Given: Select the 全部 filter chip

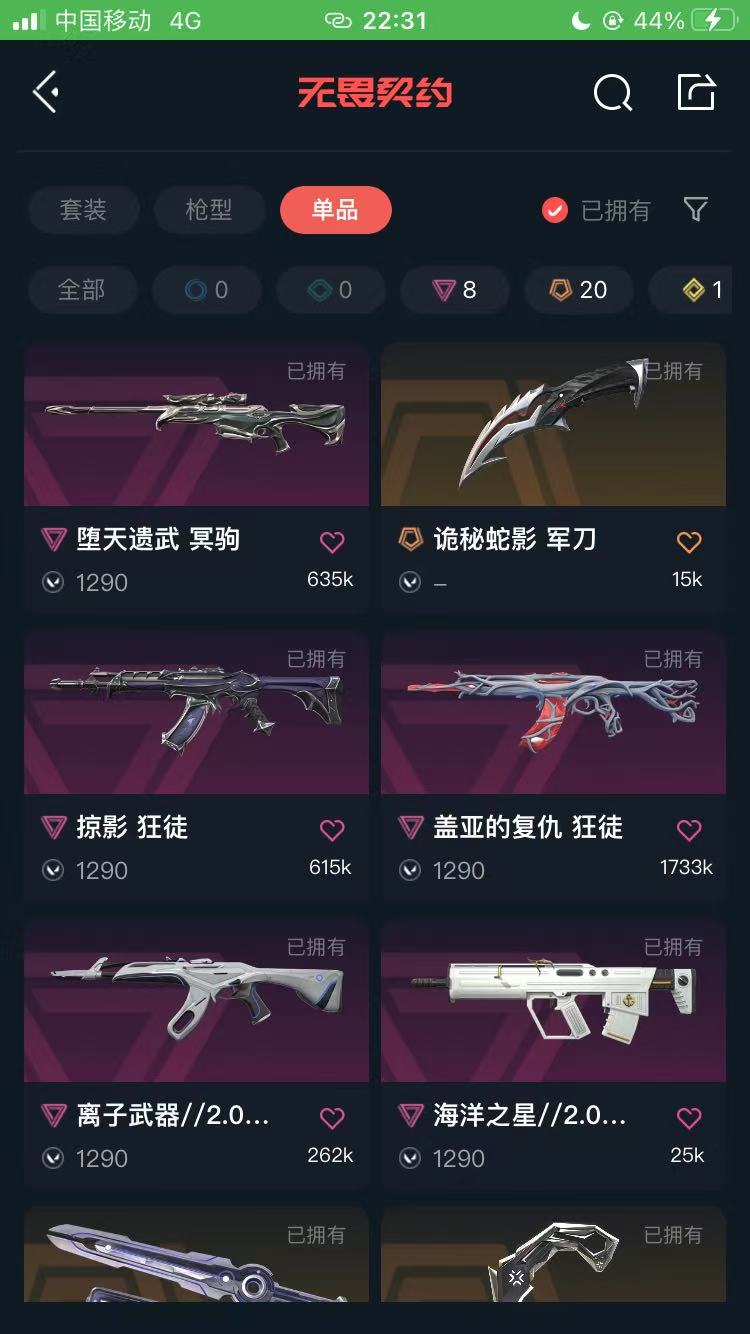Looking at the screenshot, I should point(81,290).
